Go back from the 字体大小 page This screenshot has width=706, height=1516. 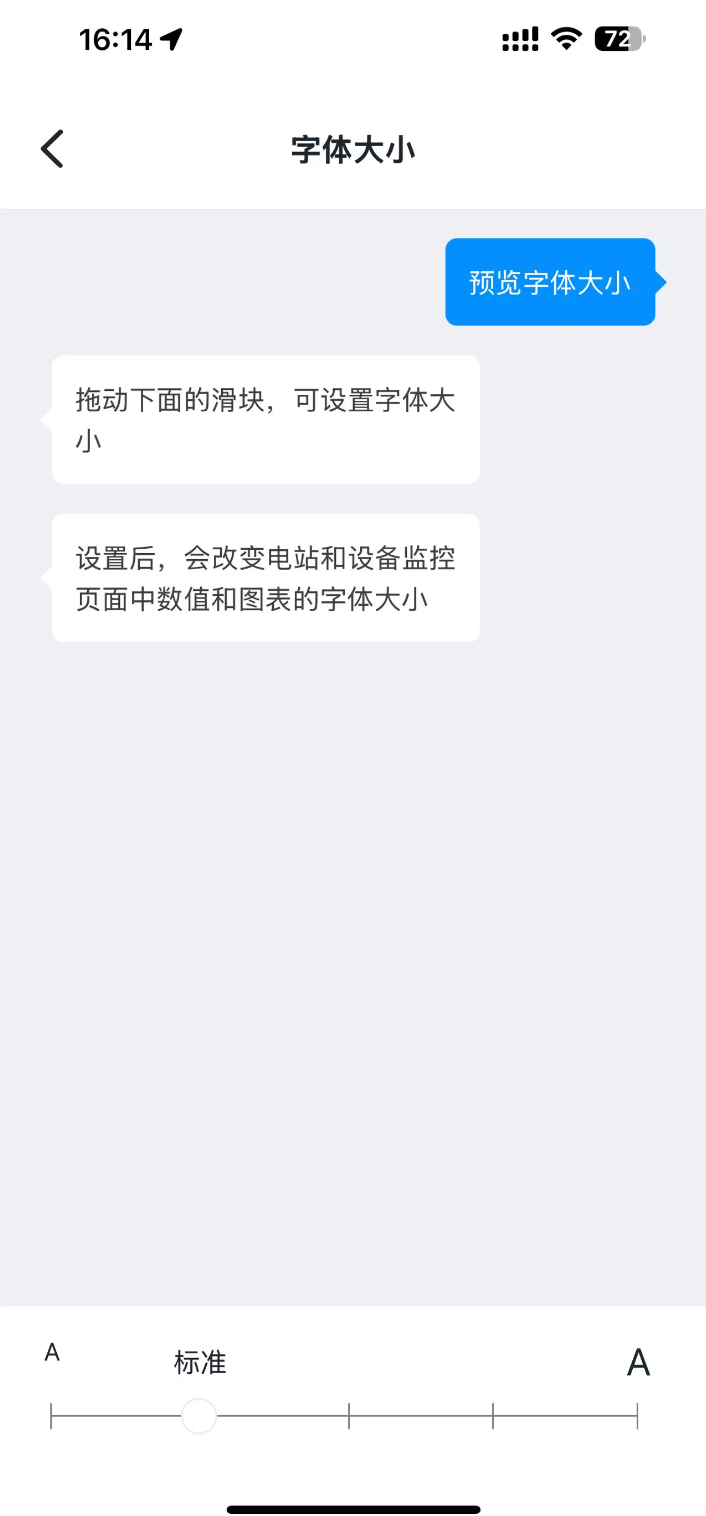52,149
